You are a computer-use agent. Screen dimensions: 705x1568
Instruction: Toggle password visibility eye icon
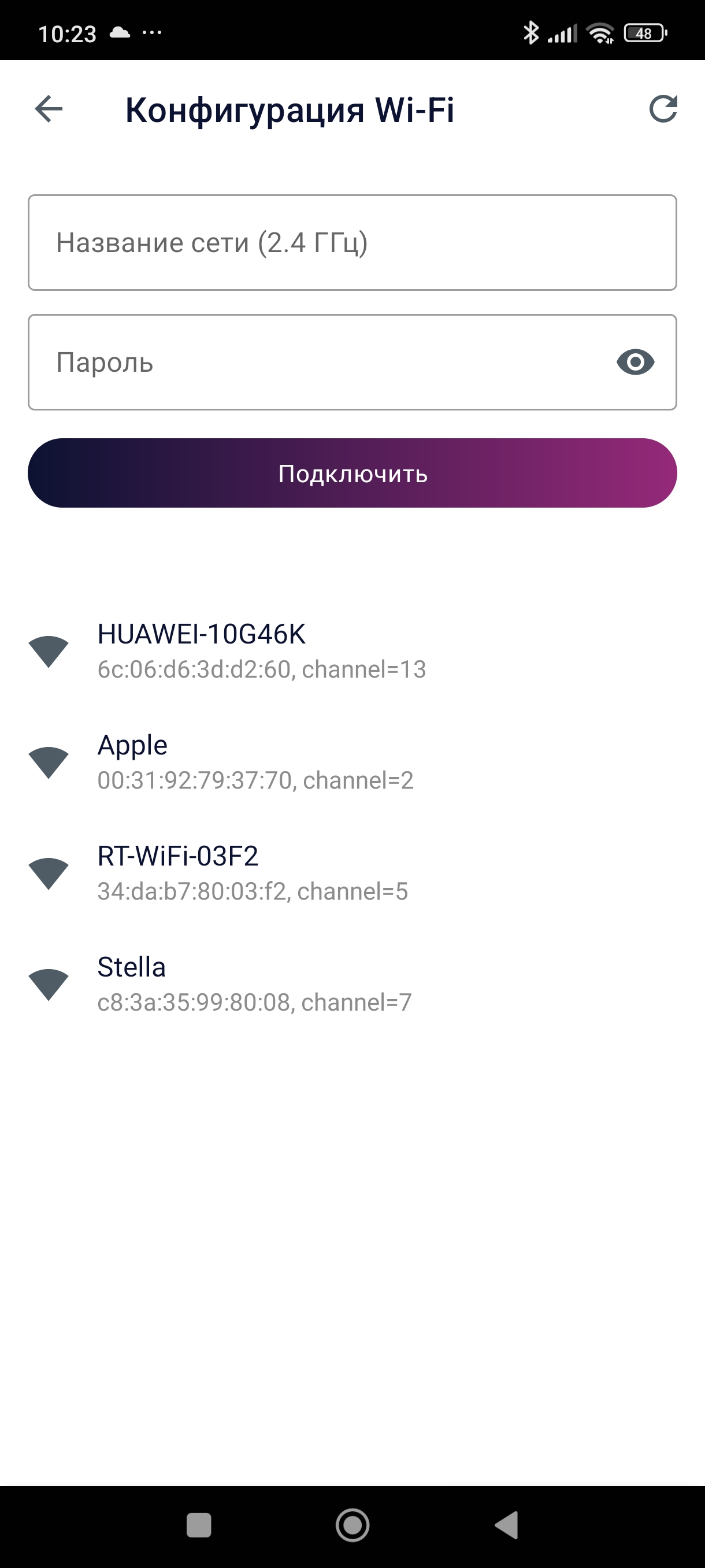[635, 362]
